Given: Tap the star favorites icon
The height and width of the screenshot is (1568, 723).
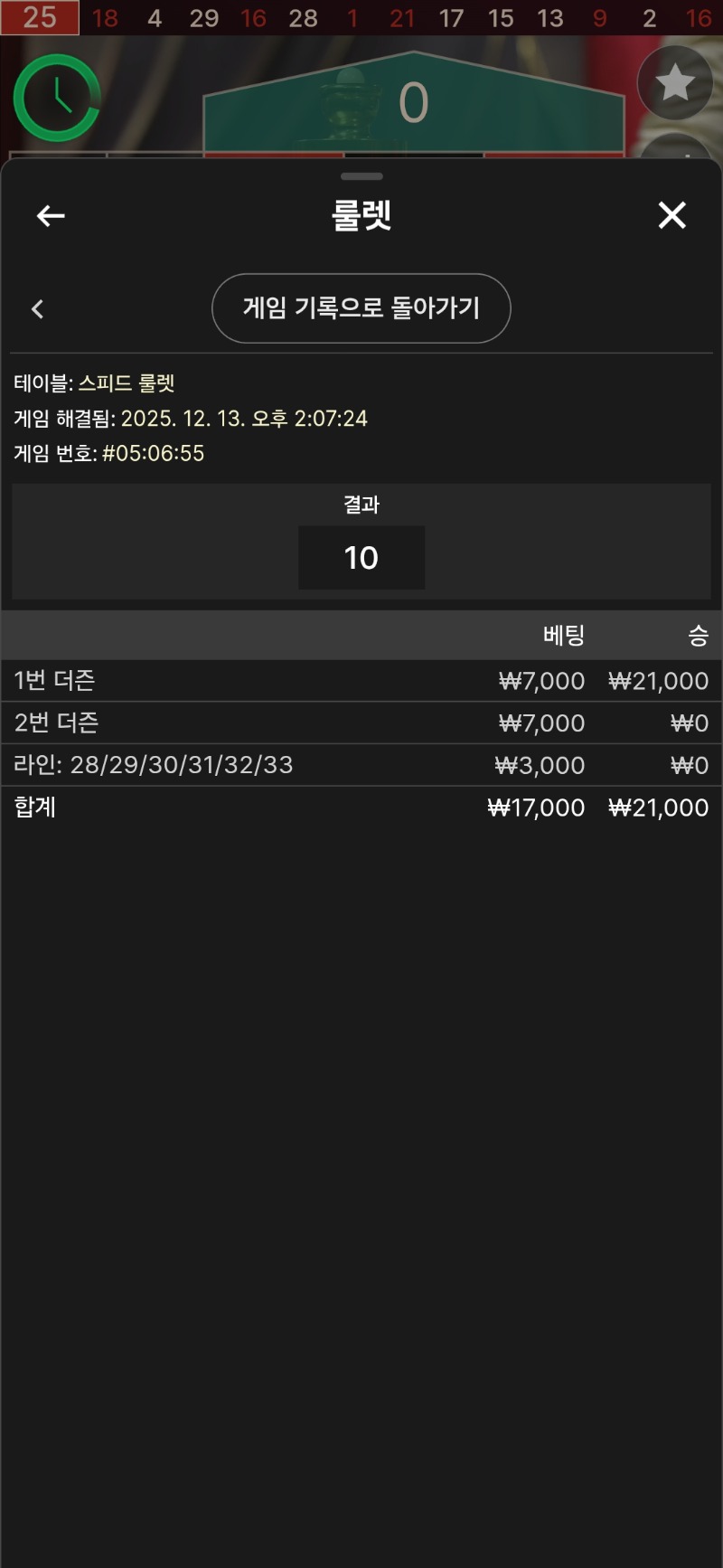Looking at the screenshot, I should point(674,84).
